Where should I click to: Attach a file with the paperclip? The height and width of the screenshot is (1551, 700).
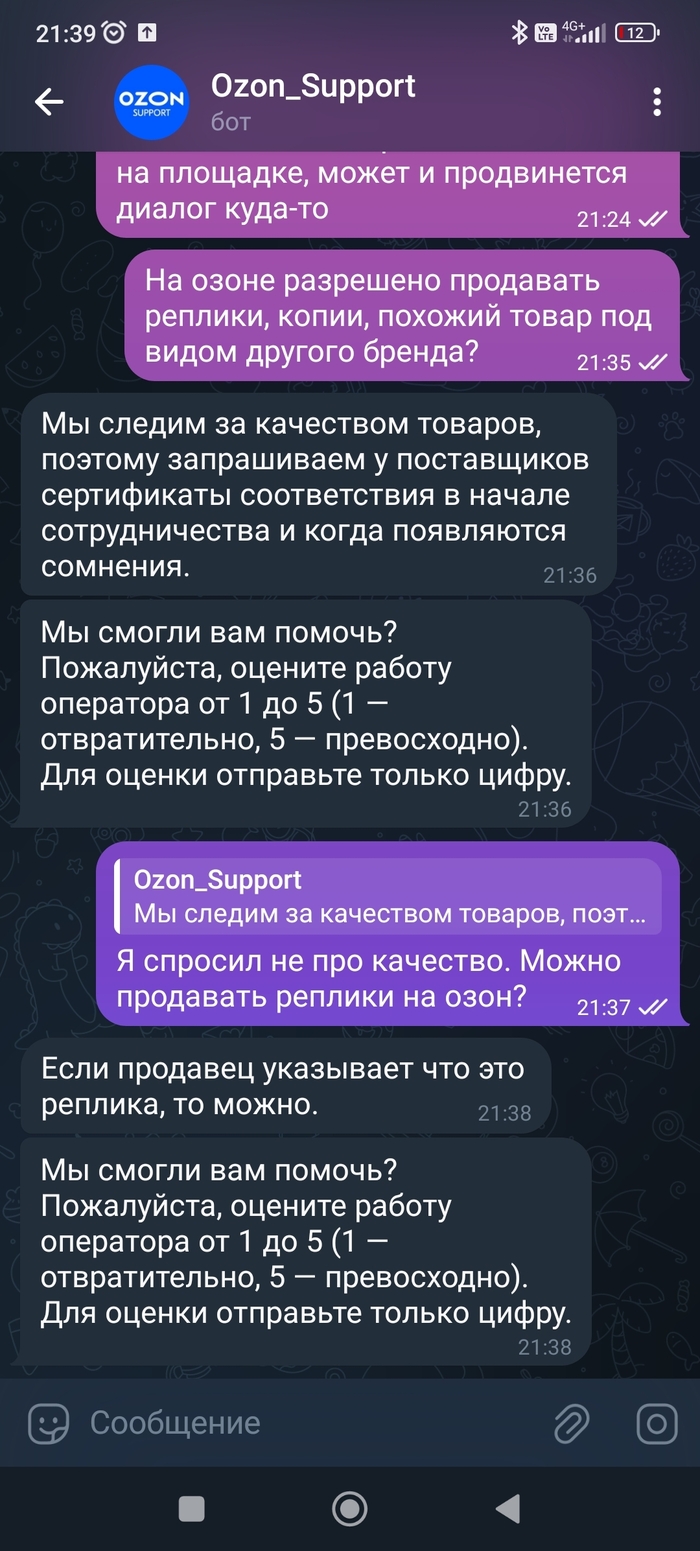(572, 1423)
